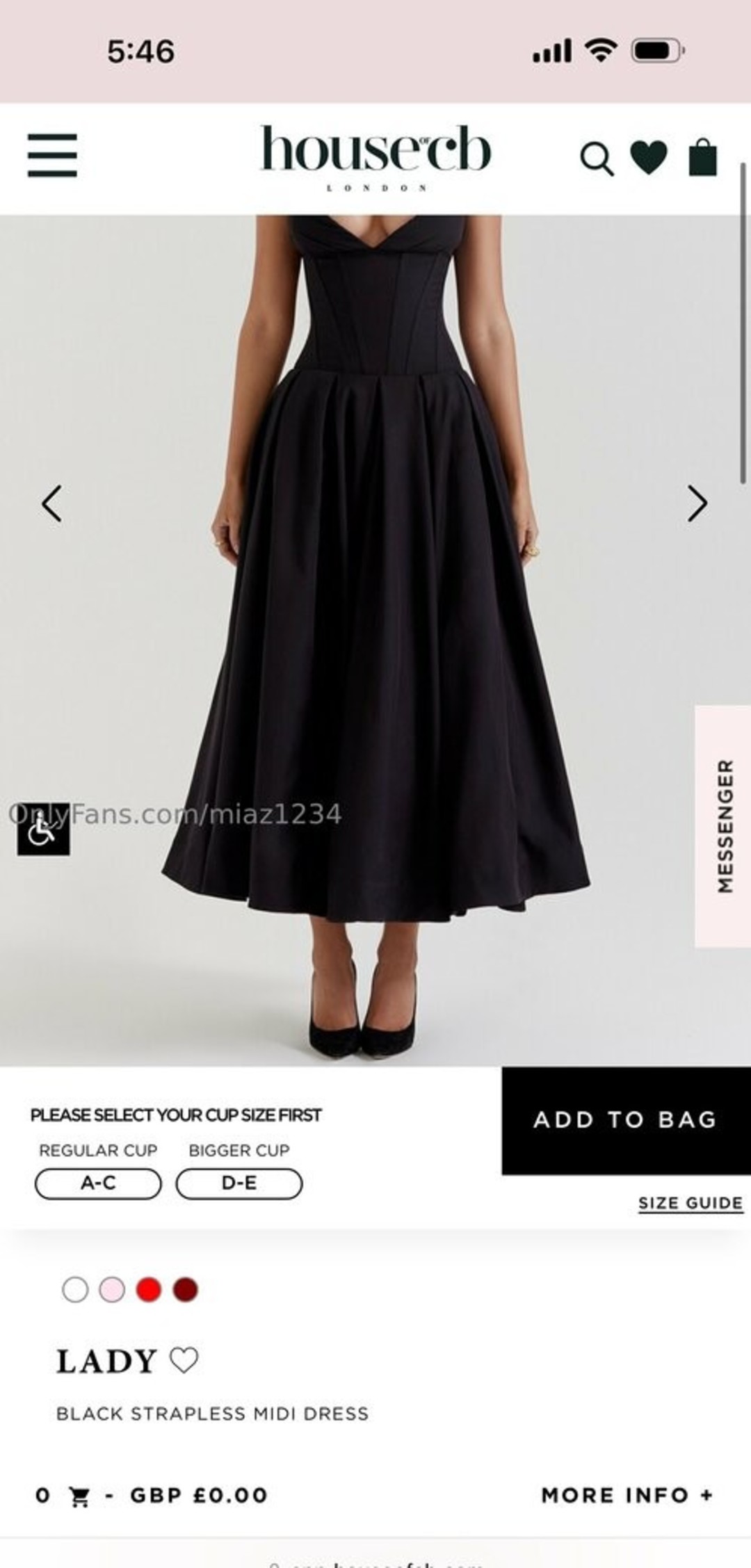Select regular cup size A-C
This screenshot has width=751, height=1568.
pyautogui.click(x=98, y=1183)
